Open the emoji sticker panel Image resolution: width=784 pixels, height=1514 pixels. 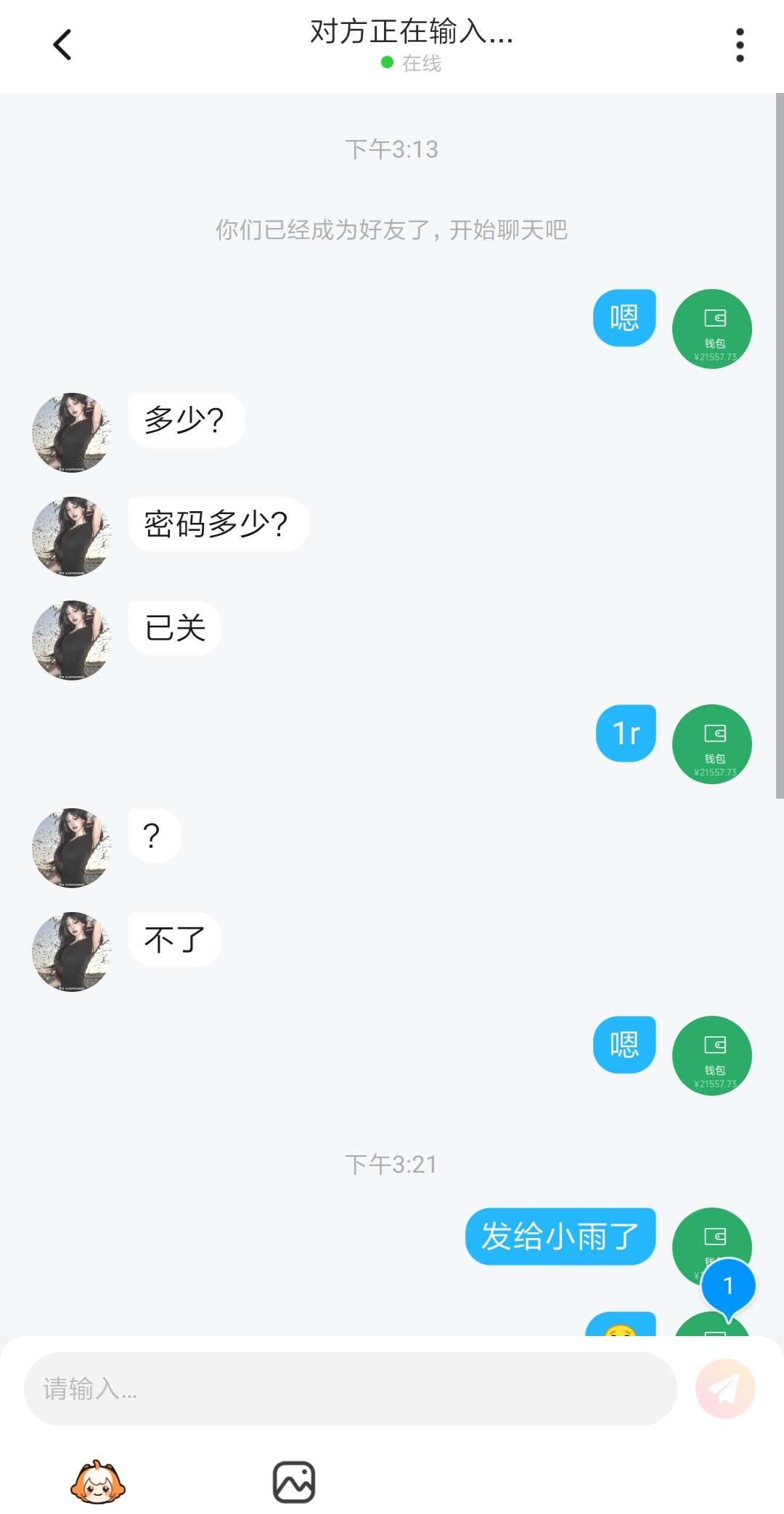click(98, 1482)
